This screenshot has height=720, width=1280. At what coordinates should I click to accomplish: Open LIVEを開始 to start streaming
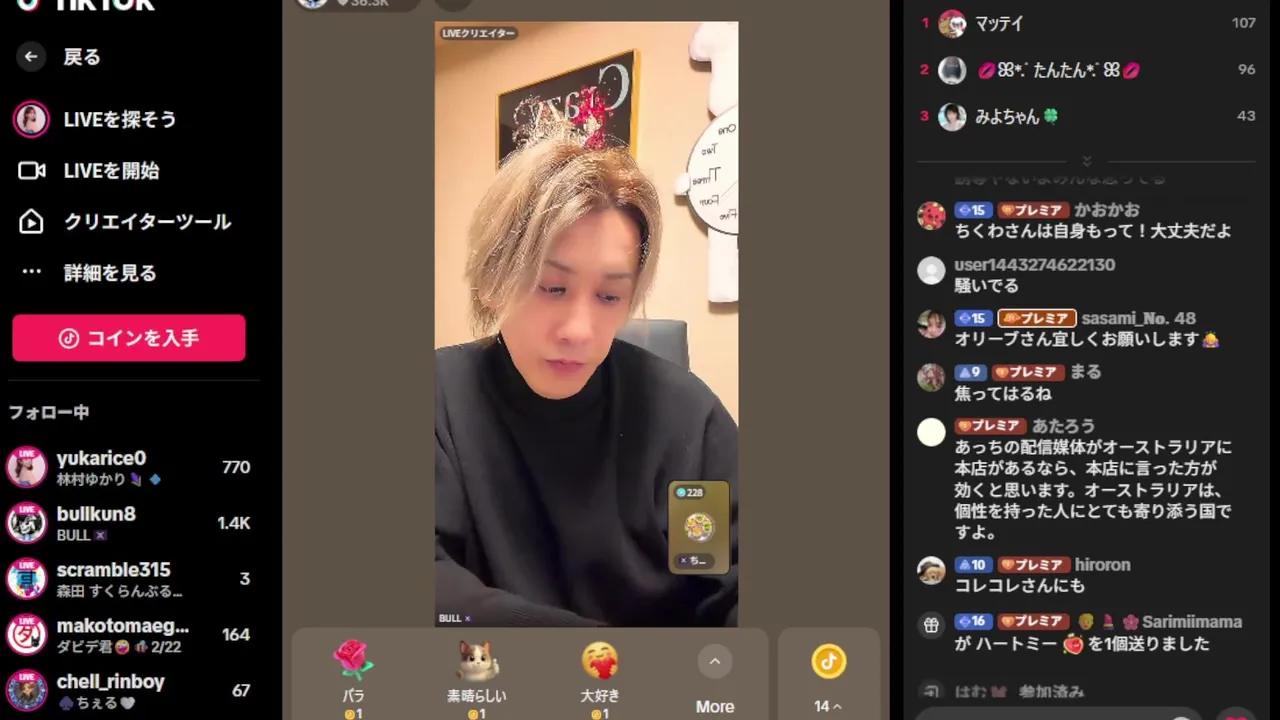(110, 171)
